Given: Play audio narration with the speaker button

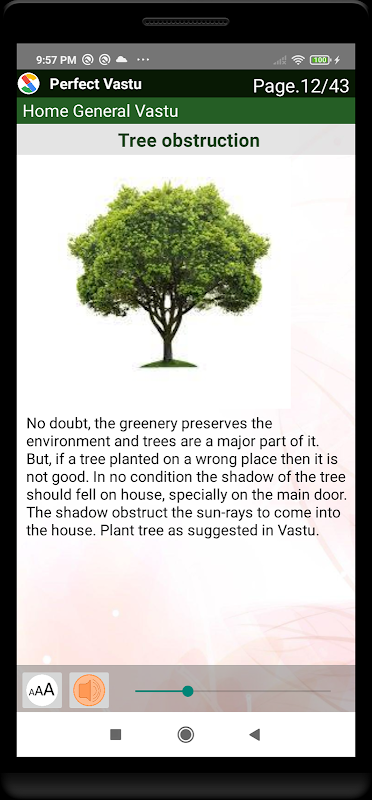Looking at the screenshot, I should click(89, 690).
